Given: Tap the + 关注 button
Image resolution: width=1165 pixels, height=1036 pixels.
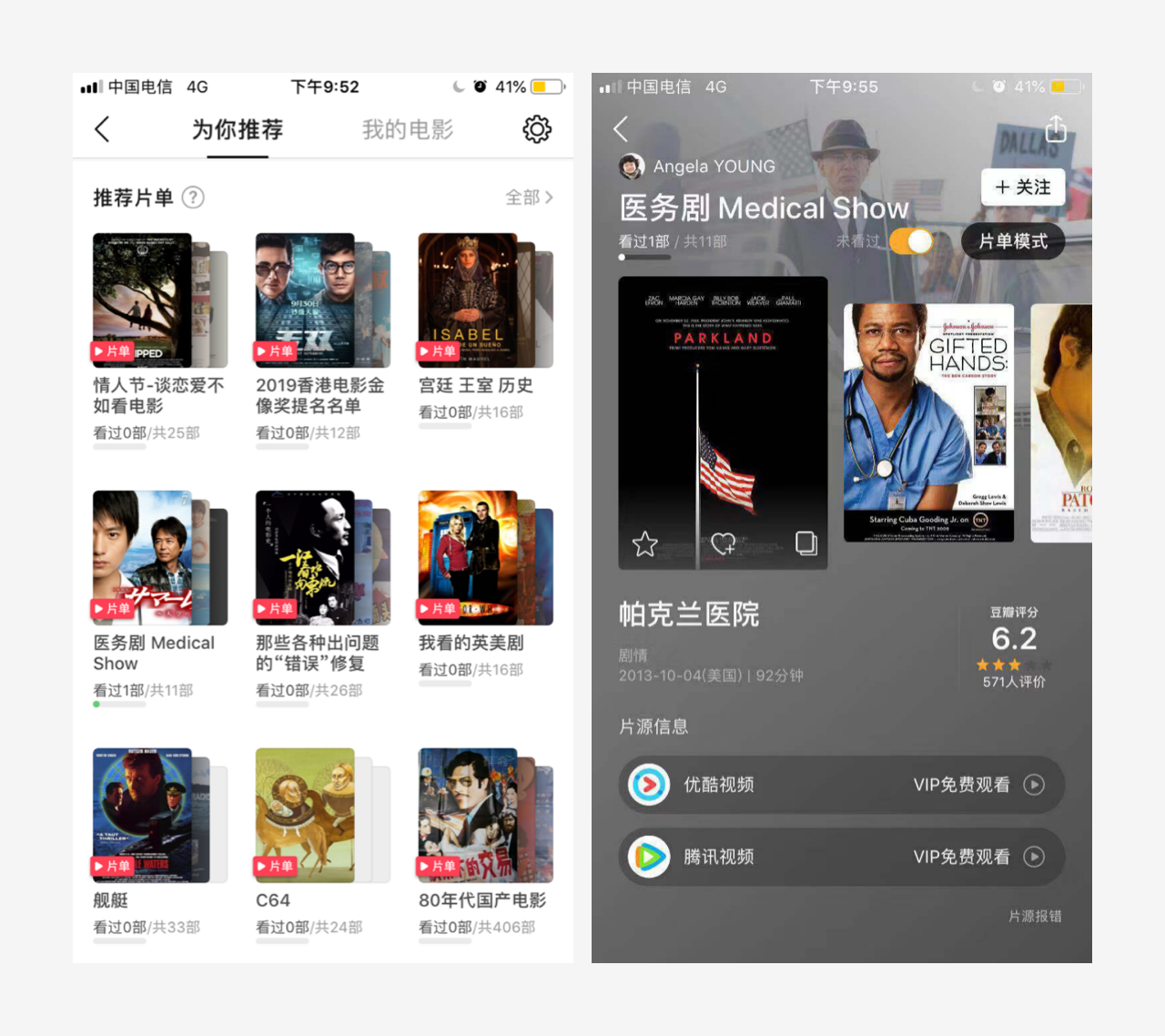Looking at the screenshot, I should click(1023, 187).
